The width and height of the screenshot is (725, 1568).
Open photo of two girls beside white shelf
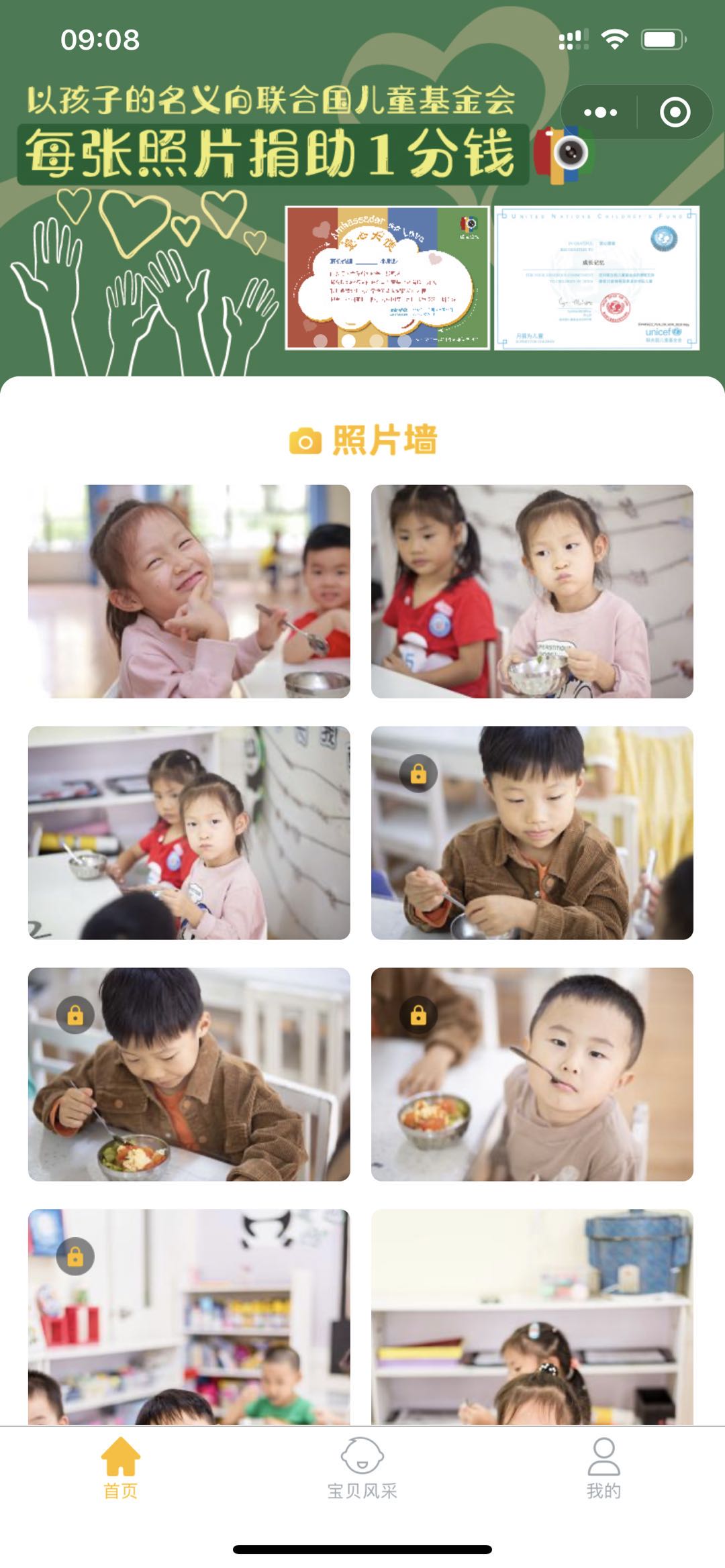pos(189,833)
